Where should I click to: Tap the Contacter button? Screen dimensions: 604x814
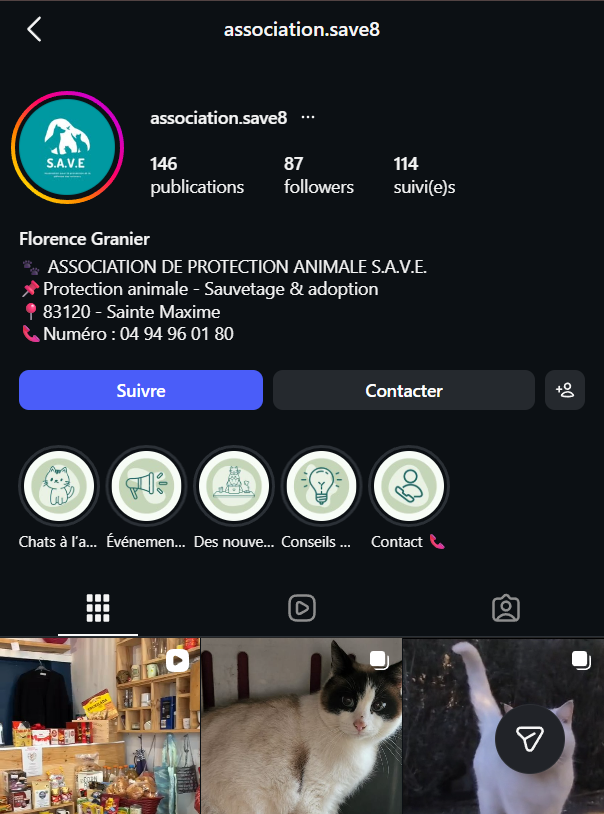pos(403,390)
